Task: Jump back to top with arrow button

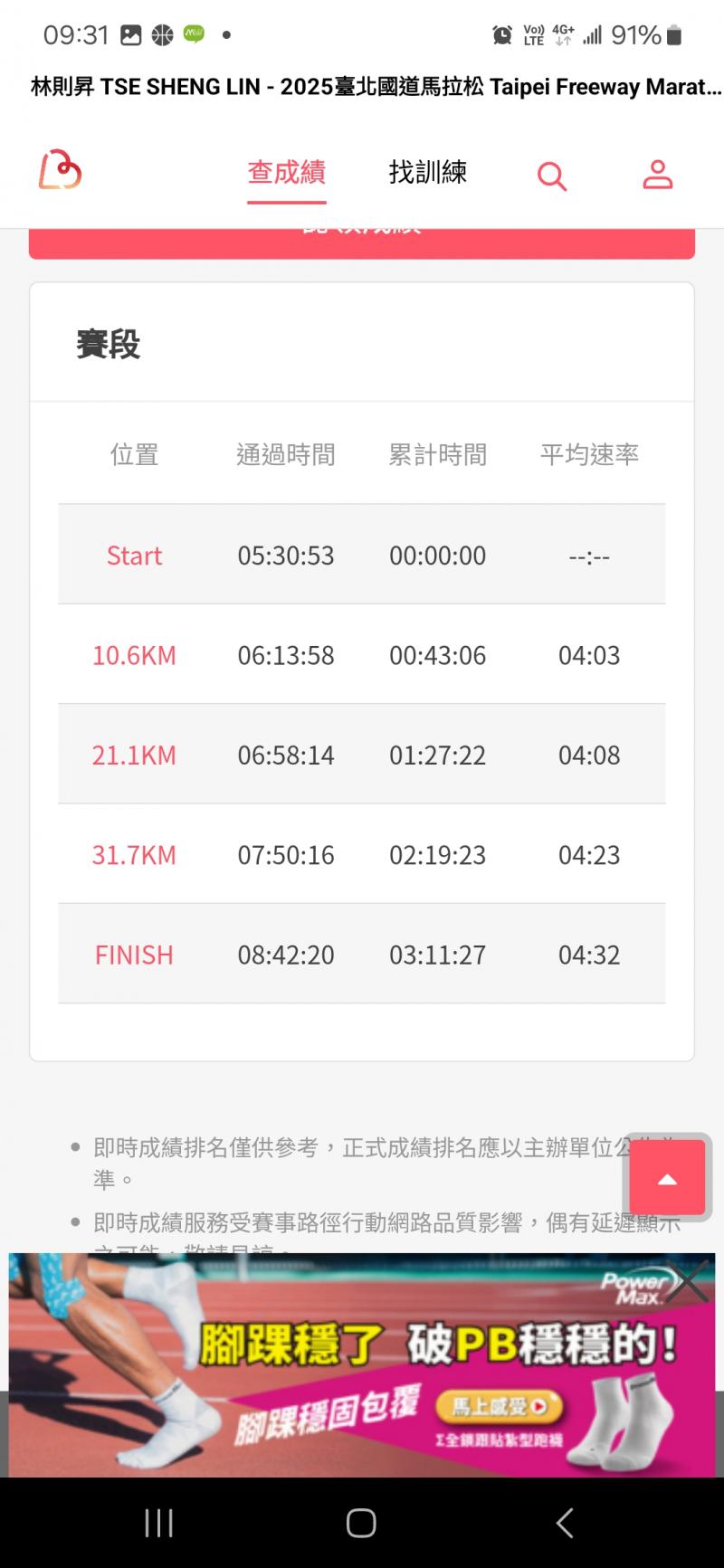Action: pyautogui.click(x=667, y=1177)
